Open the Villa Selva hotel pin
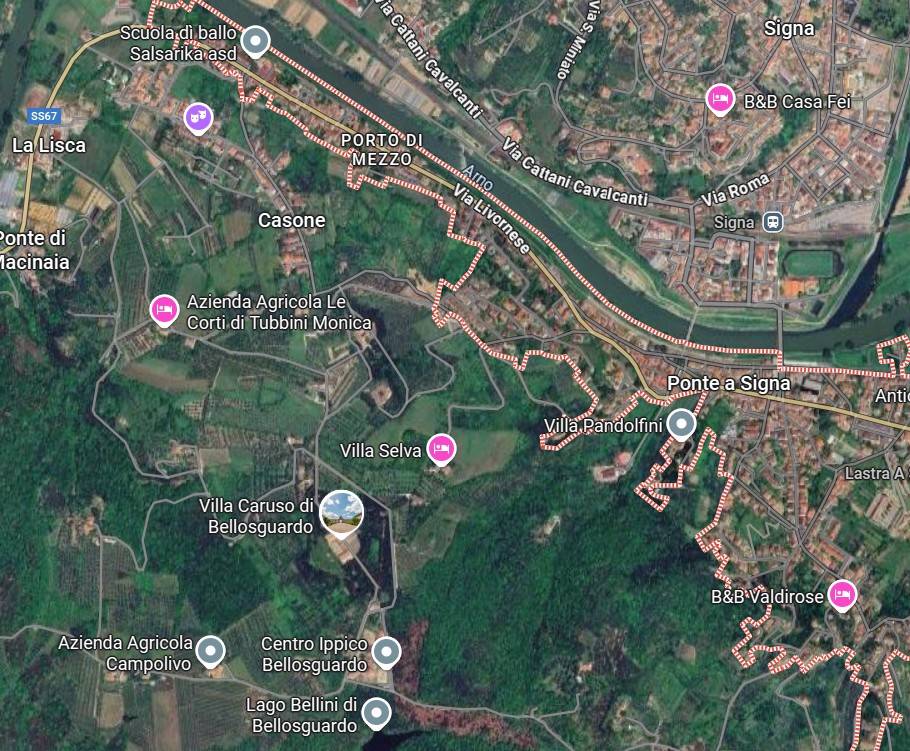910x751 pixels. click(x=439, y=448)
